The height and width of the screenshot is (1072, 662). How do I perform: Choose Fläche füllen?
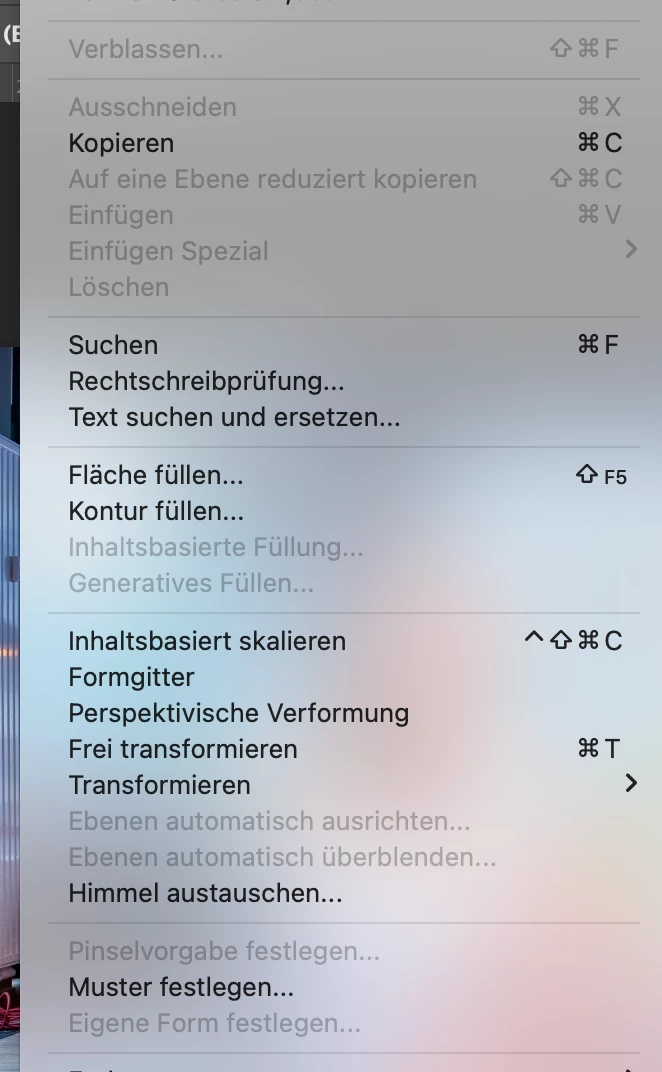(x=156, y=475)
